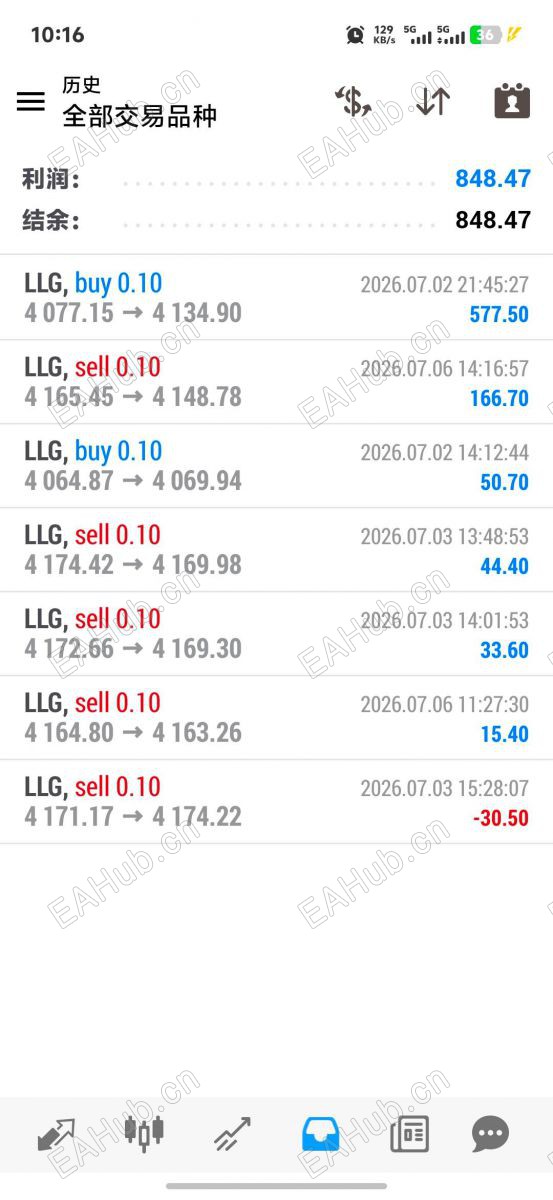Switch to the news tab
Viewport: 553px width, 1200px height.
tap(409, 1134)
